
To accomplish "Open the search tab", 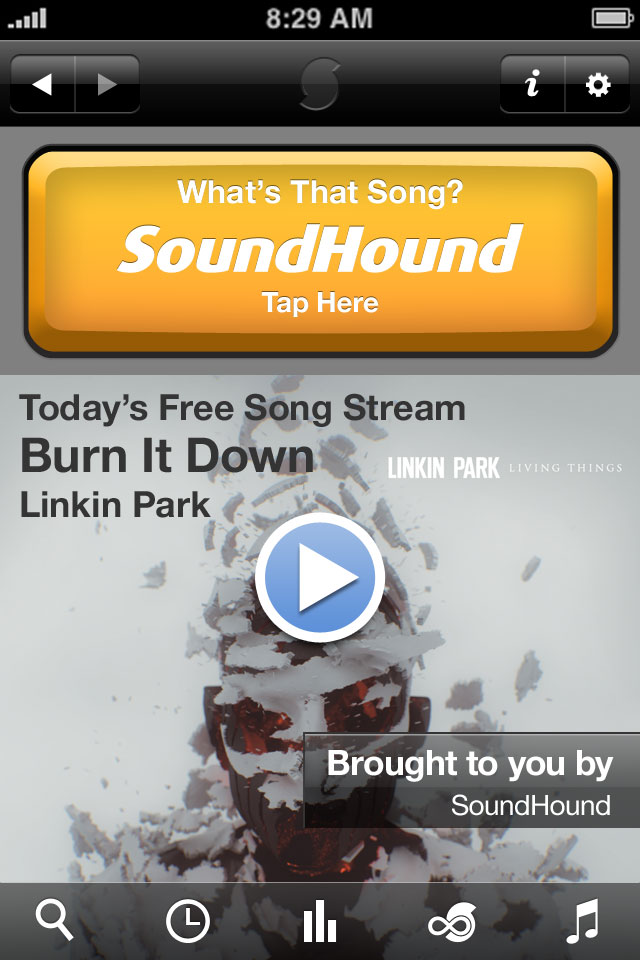I will pos(55,920).
